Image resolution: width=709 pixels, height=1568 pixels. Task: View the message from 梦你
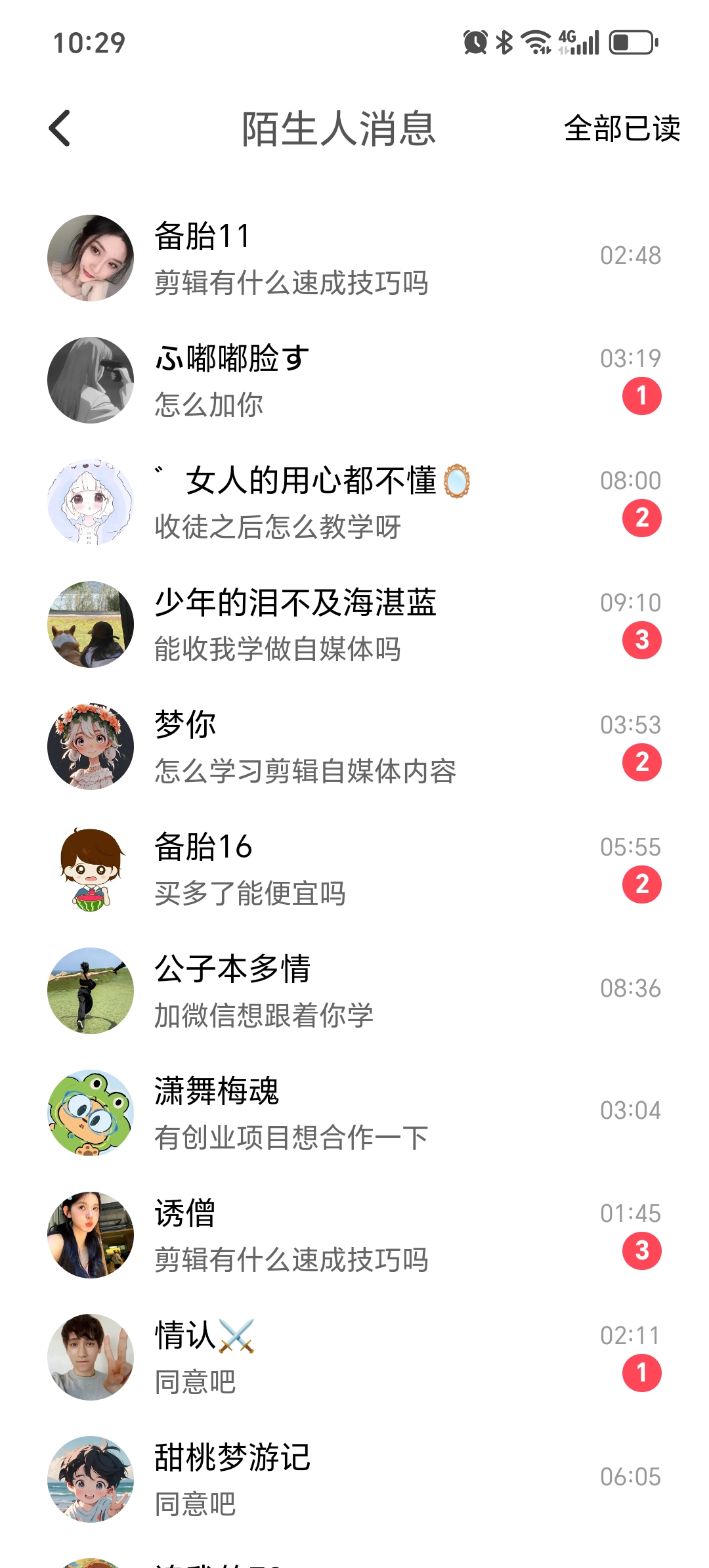click(x=354, y=747)
